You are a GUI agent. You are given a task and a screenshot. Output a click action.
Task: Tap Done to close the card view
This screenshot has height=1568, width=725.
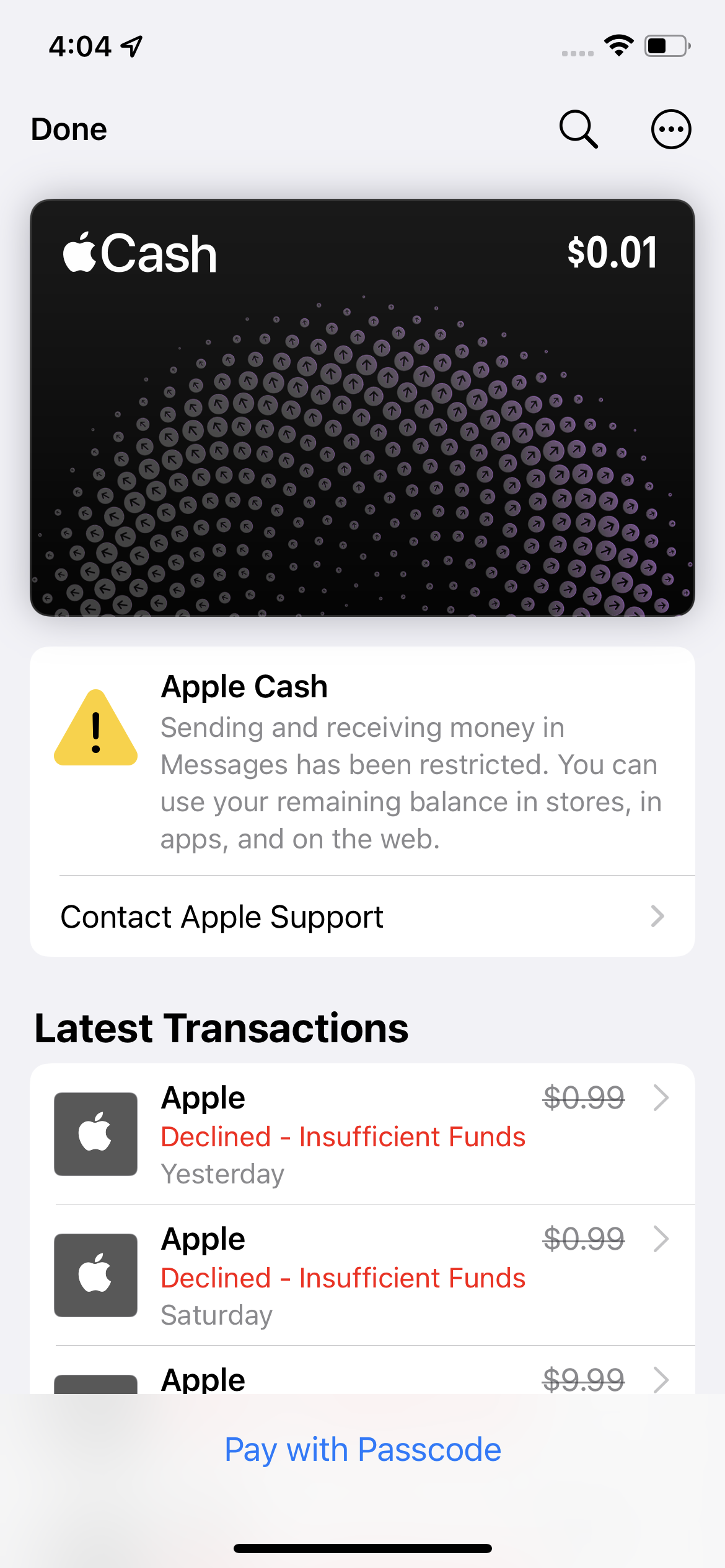click(x=69, y=129)
